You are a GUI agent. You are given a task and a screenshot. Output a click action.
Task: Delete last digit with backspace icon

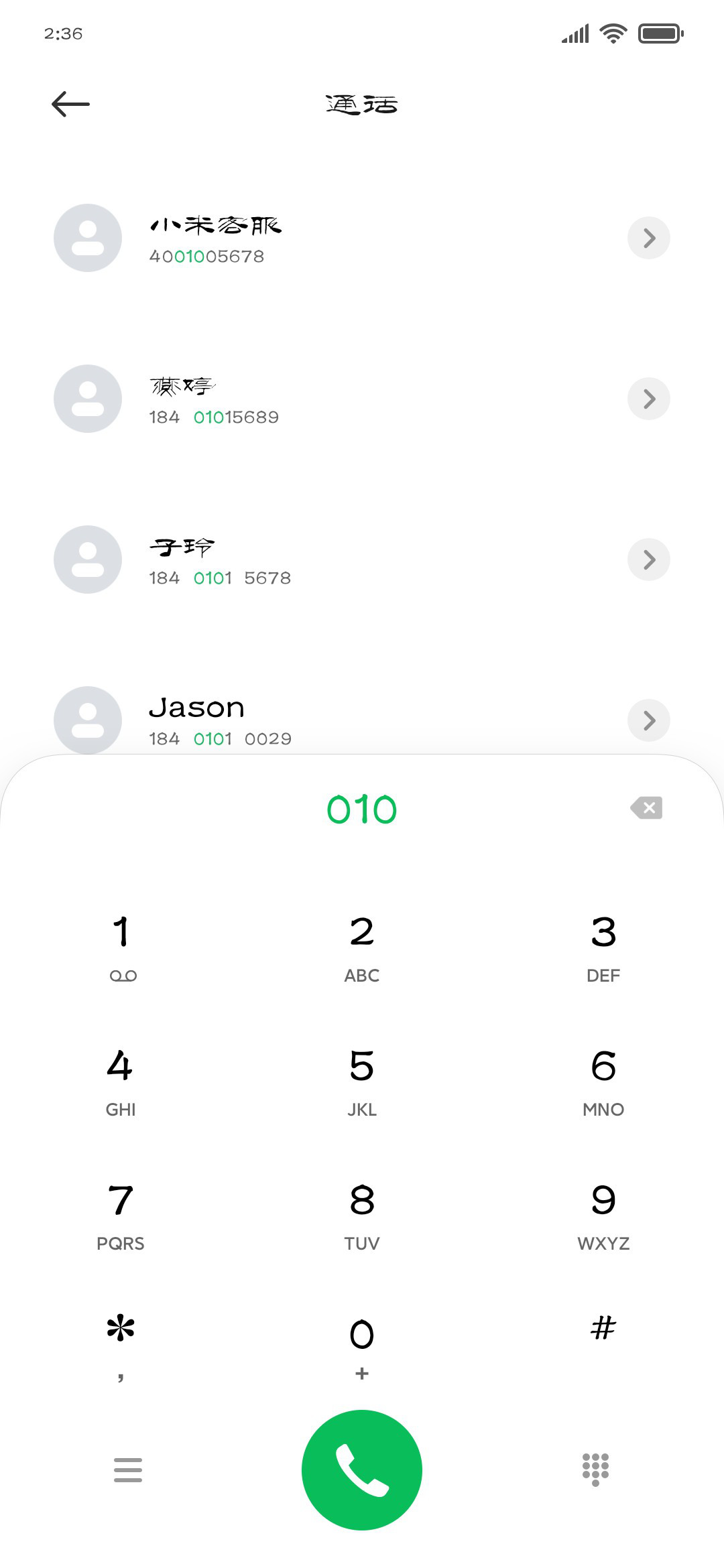tap(646, 807)
